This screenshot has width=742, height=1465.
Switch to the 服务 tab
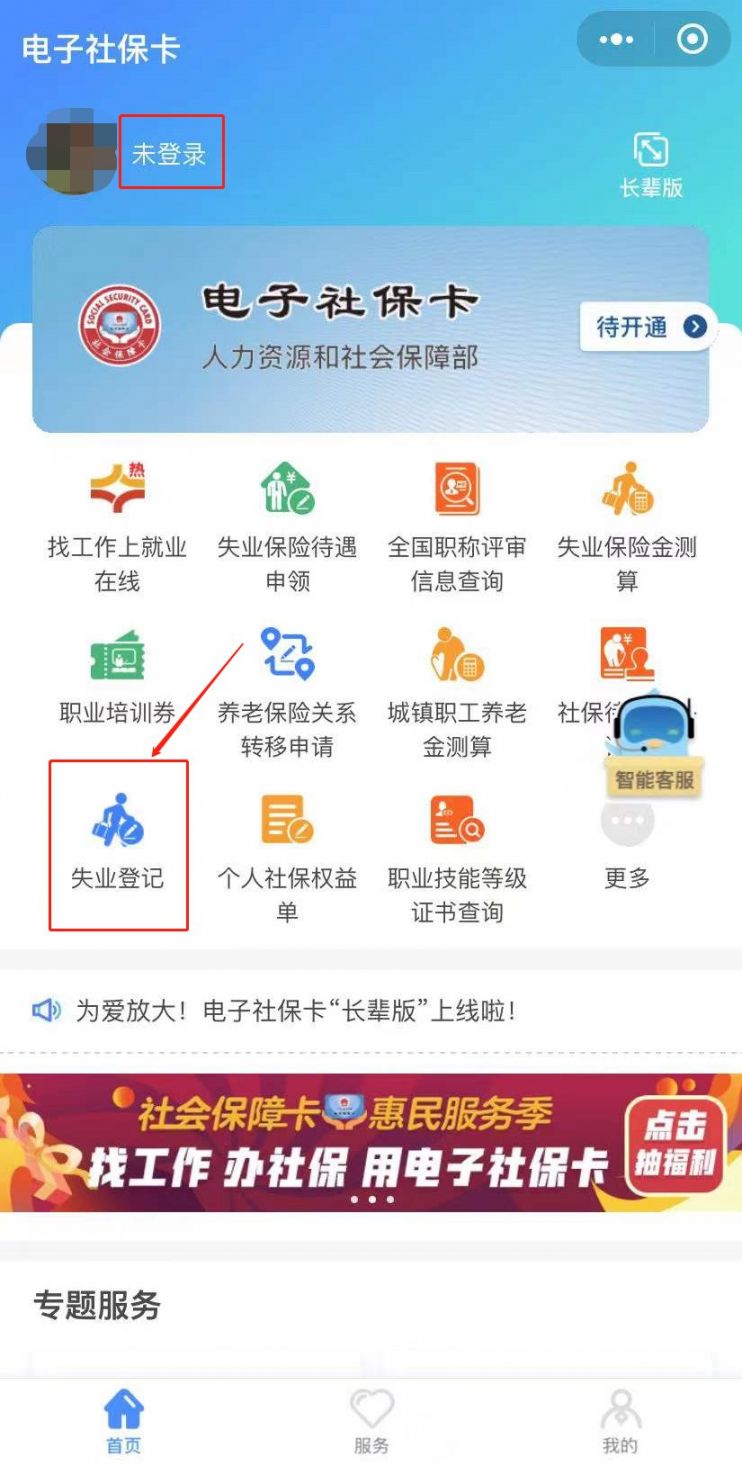pos(371,1422)
